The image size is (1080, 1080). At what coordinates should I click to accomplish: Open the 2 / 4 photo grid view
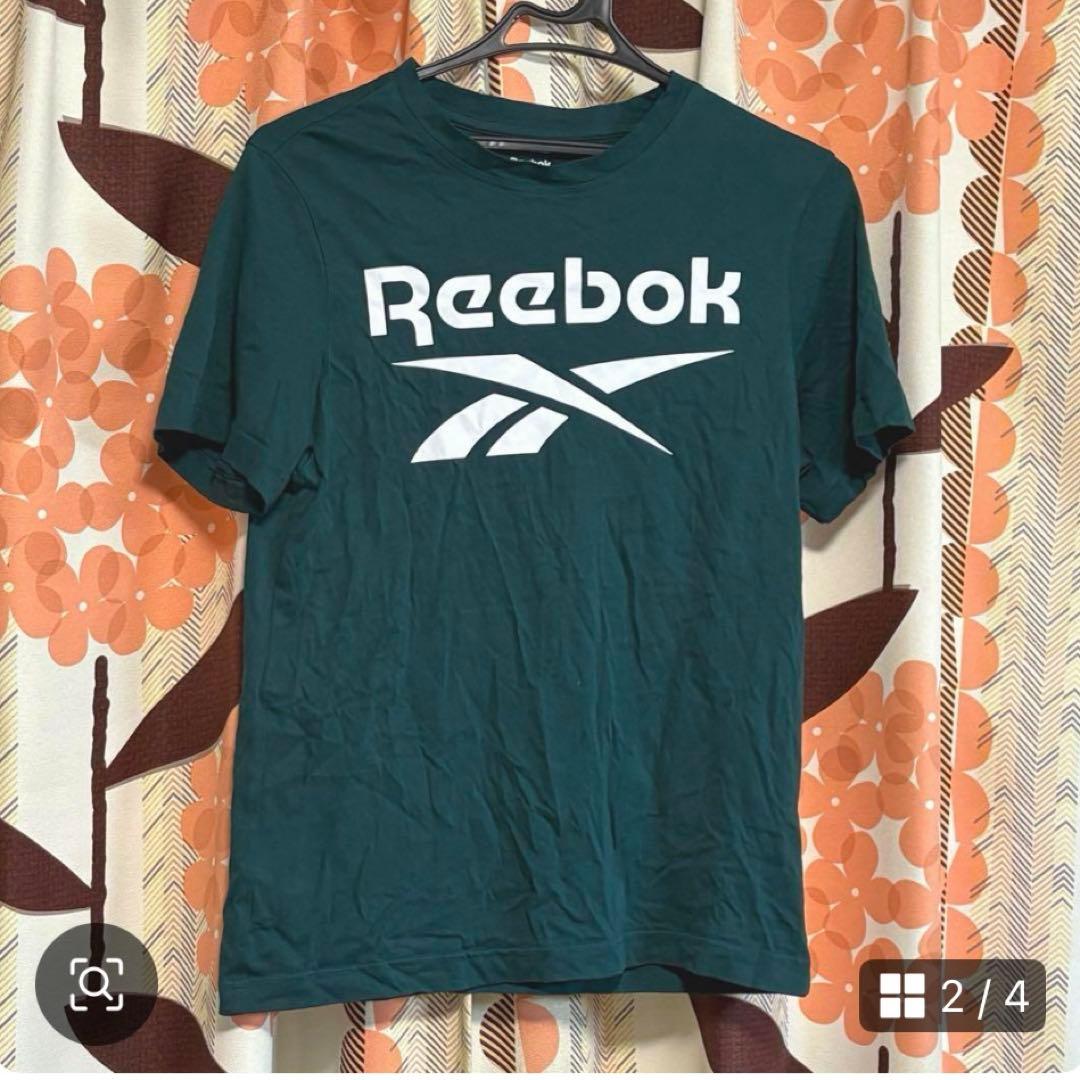953,995
